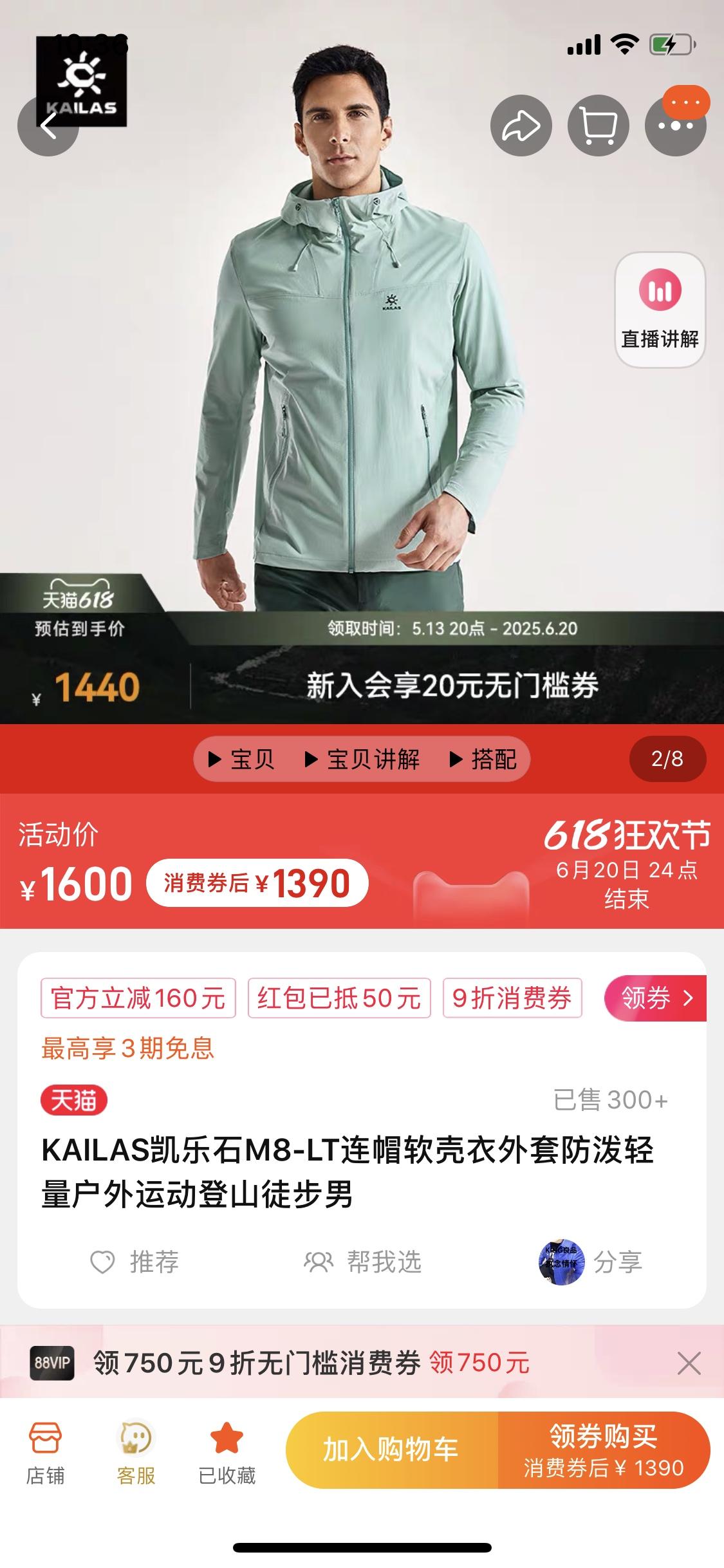Tap 分享 below the product title
This screenshot has height=1568, width=724.
coord(617,1262)
